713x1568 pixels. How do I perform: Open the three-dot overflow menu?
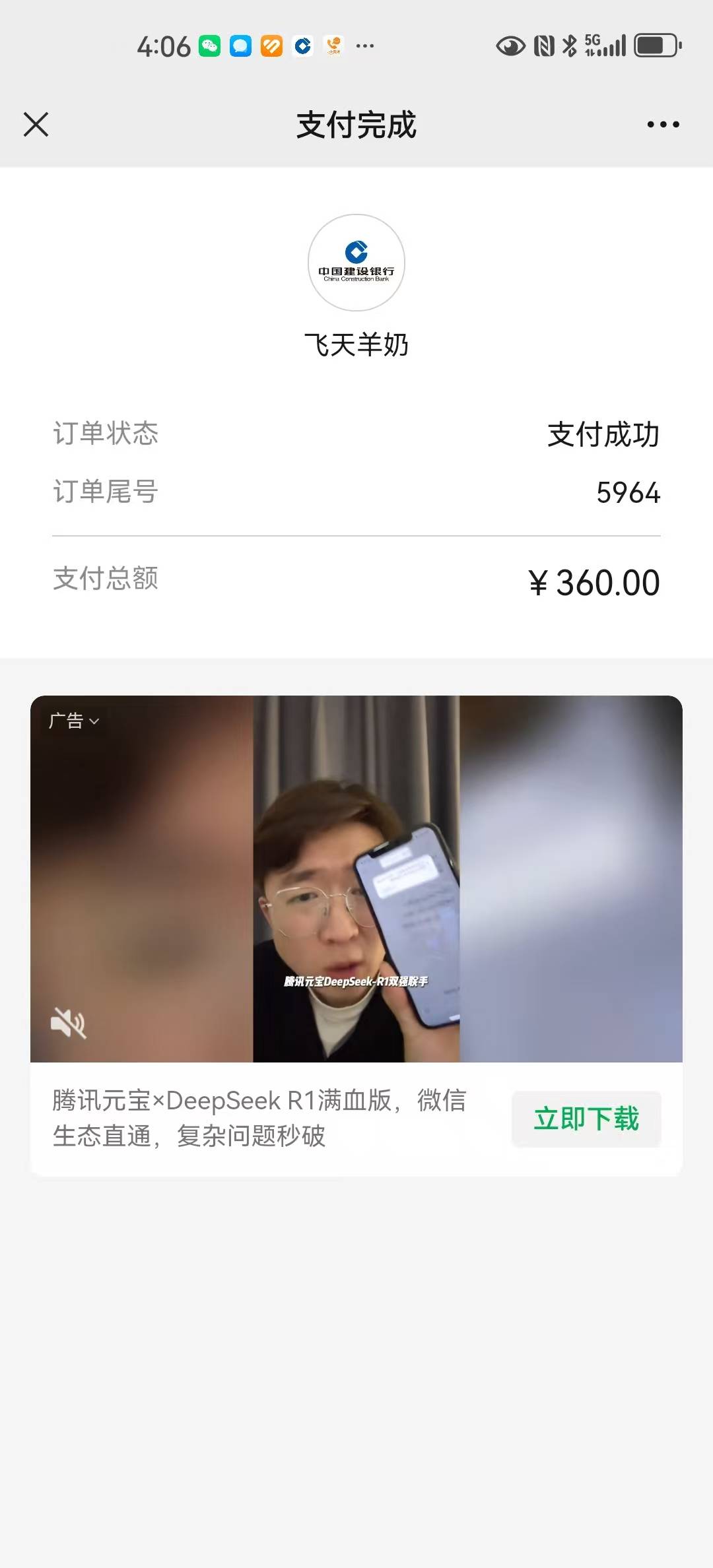click(x=663, y=124)
